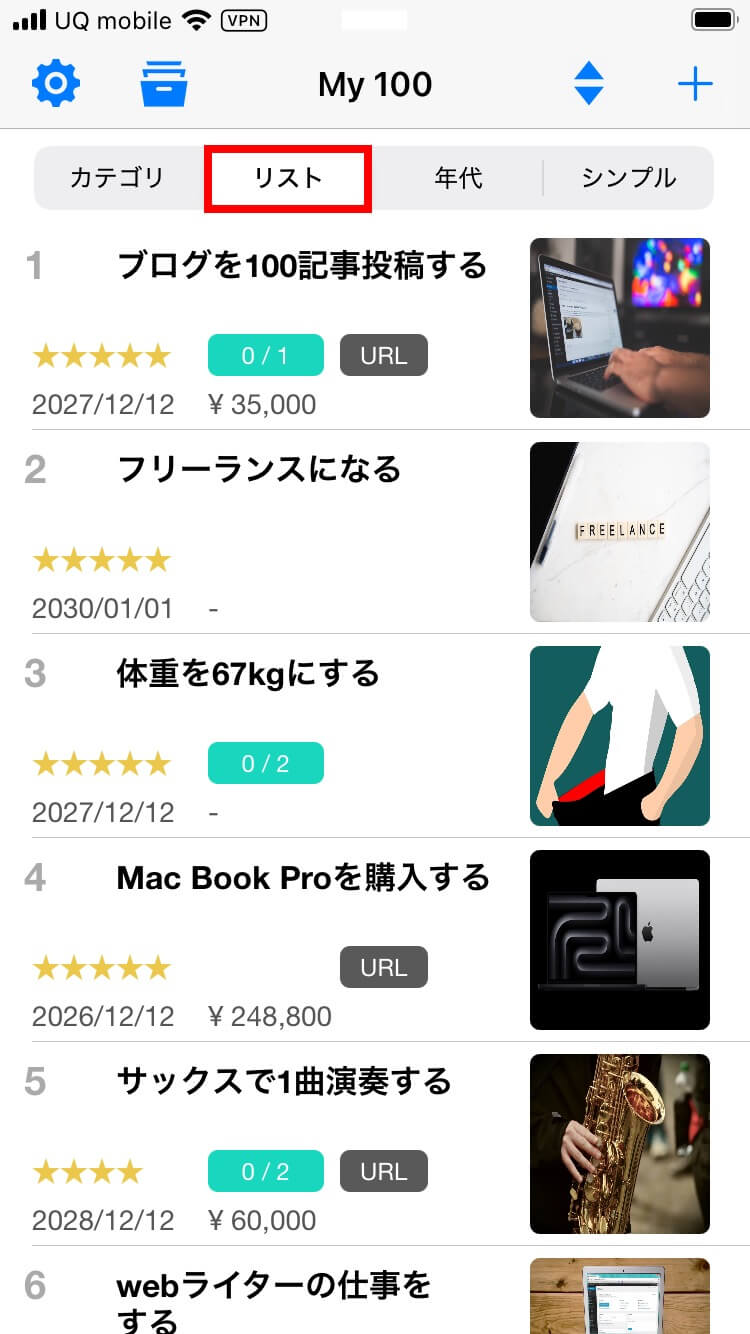
Task: Tap URL button on Mac Book Pro item
Action: pos(384,967)
